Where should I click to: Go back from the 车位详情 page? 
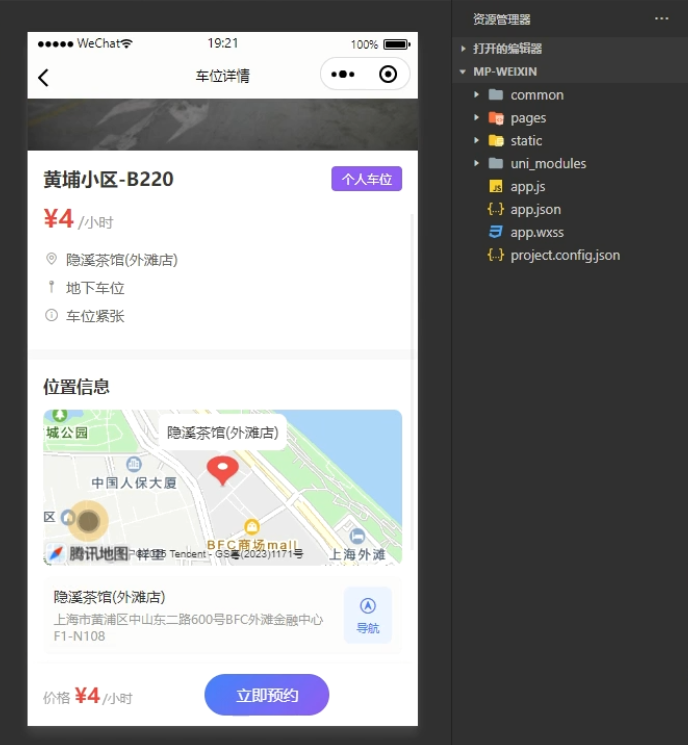pyautogui.click(x=43, y=77)
